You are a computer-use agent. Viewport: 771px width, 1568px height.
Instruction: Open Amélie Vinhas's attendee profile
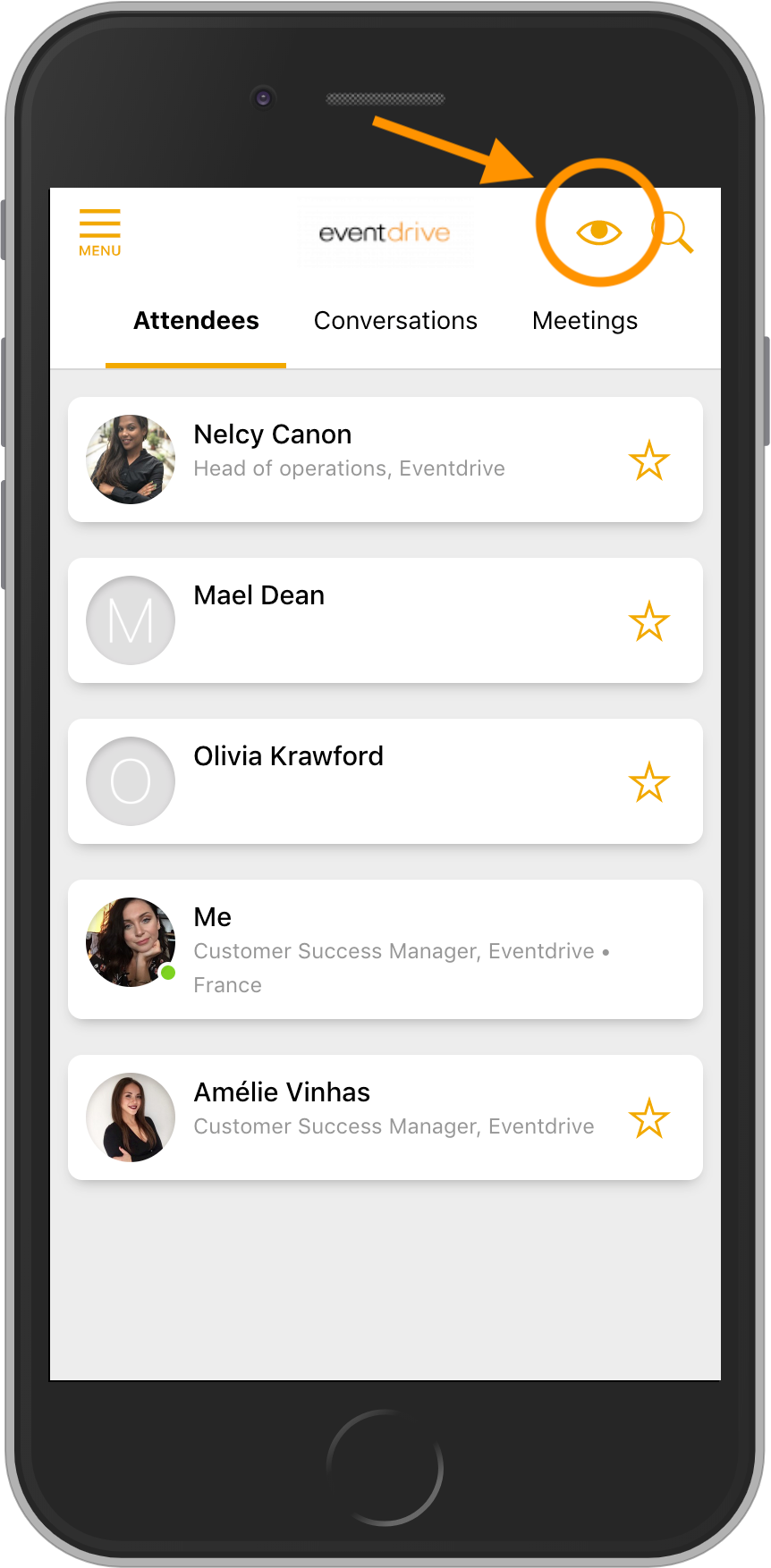pos(385,1117)
